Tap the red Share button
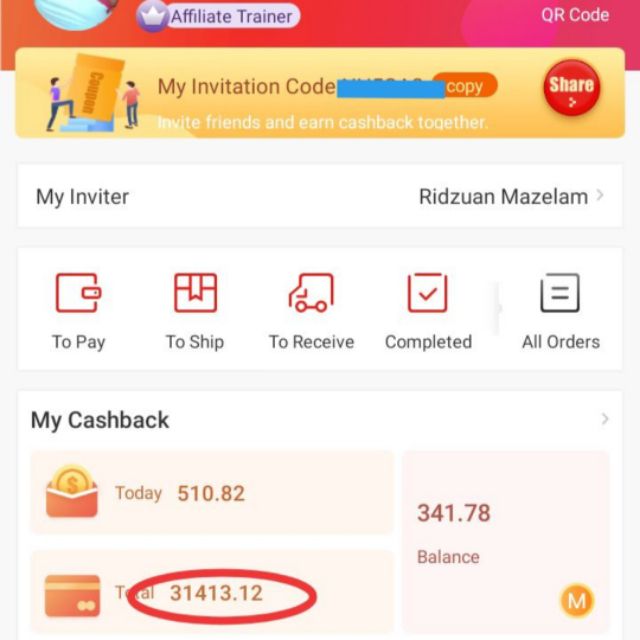 (571, 90)
